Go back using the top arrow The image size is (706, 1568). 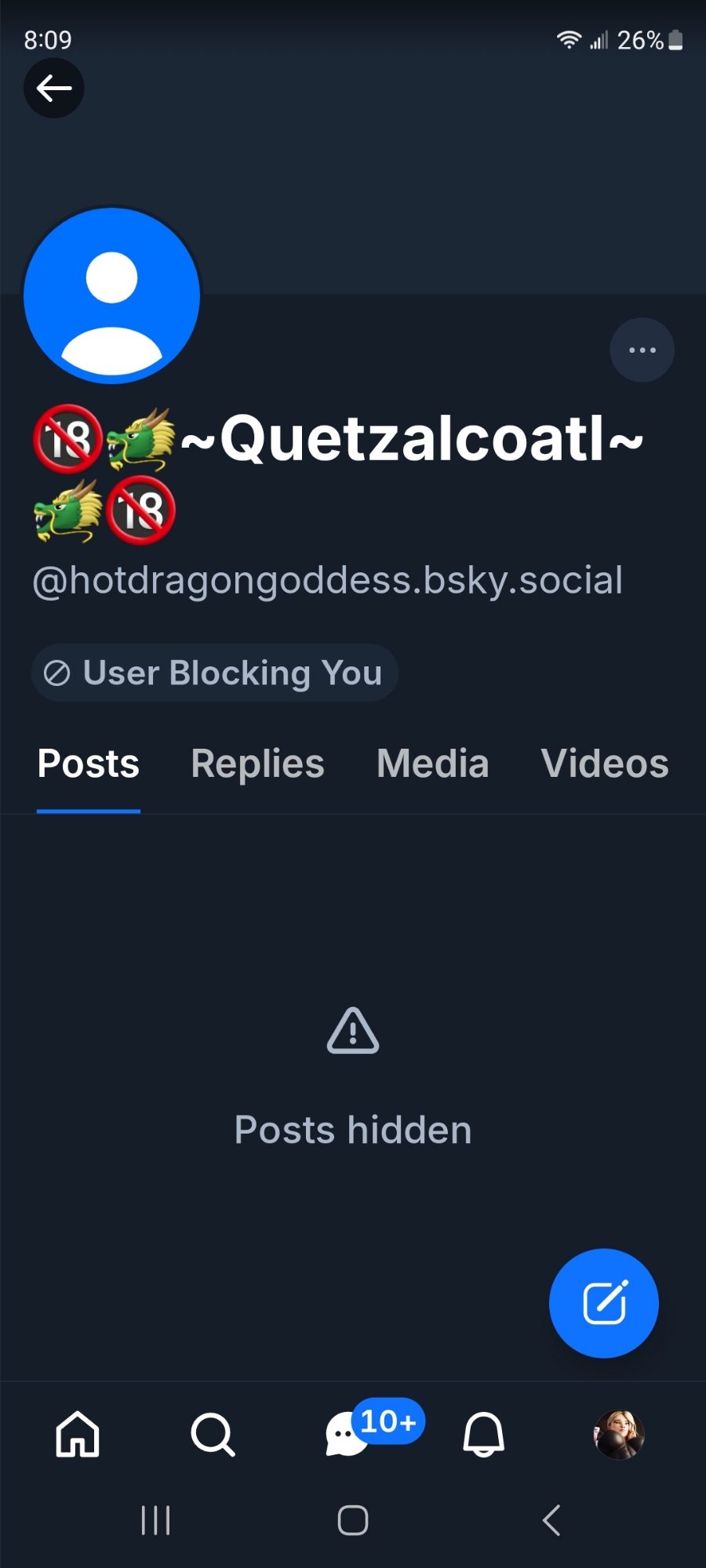pos(53,88)
